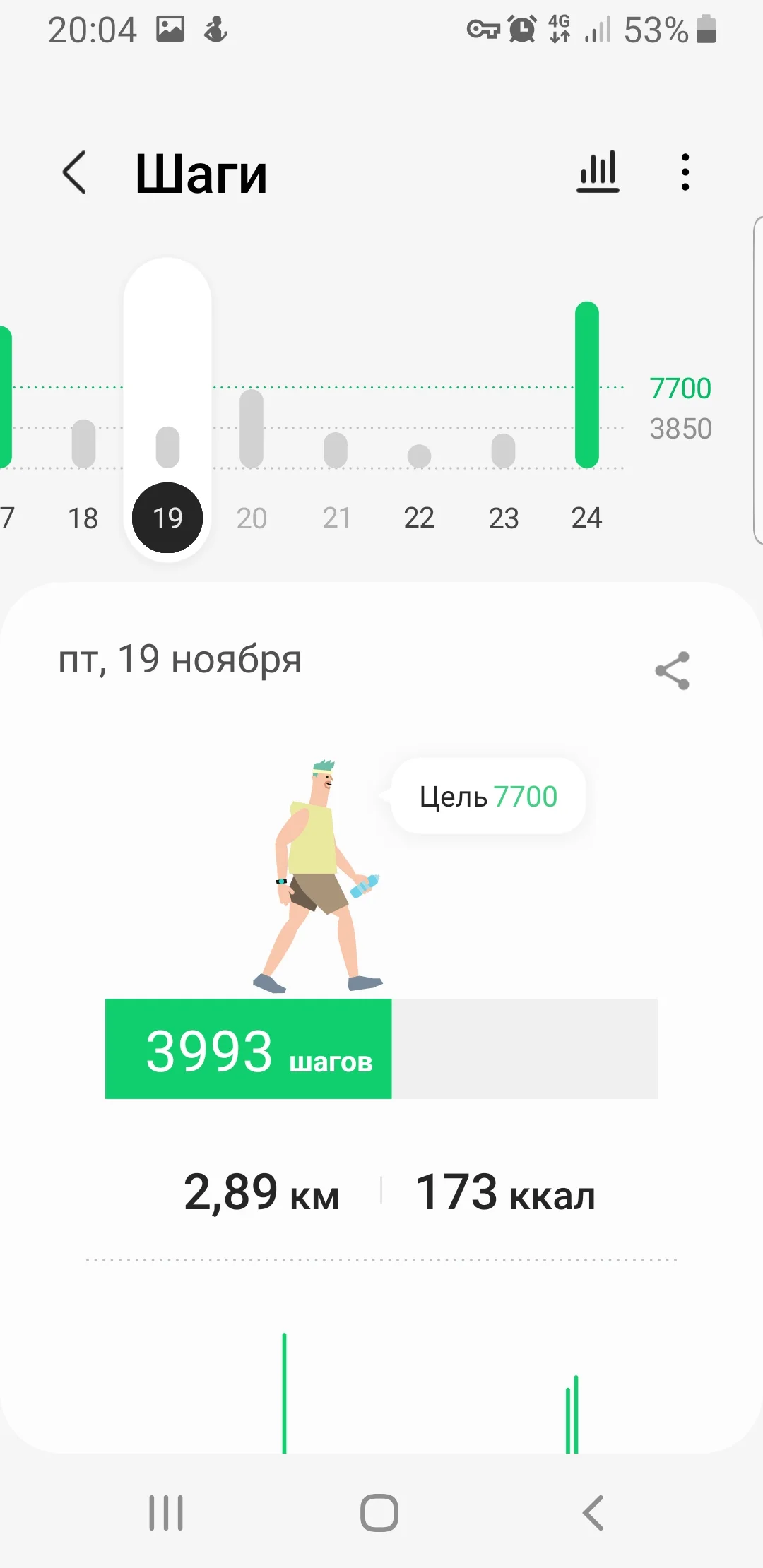Tap the goal value 7700 on chart
This screenshot has height=1568, width=763.
click(x=680, y=387)
